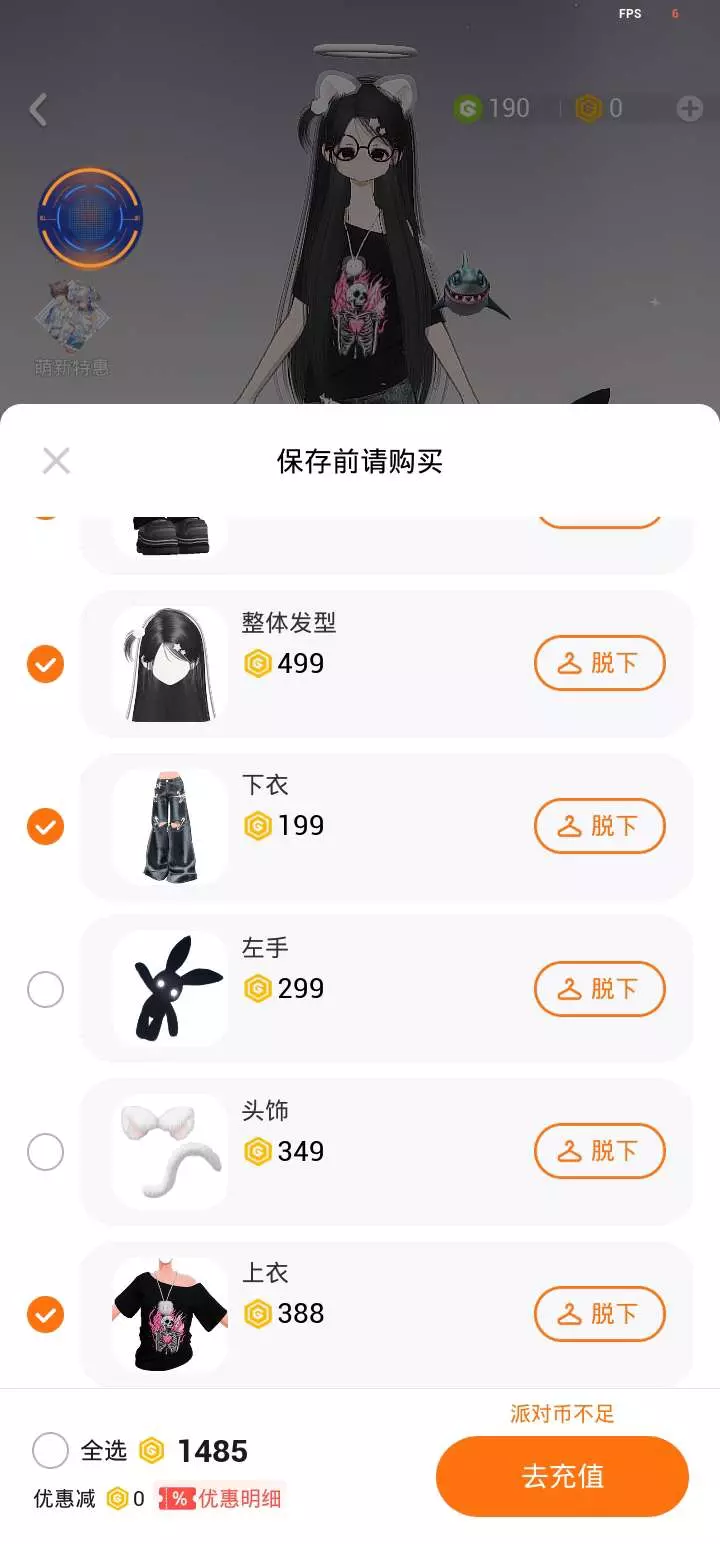
Task: Select the 左手 item checkbox
Action: click(x=45, y=990)
